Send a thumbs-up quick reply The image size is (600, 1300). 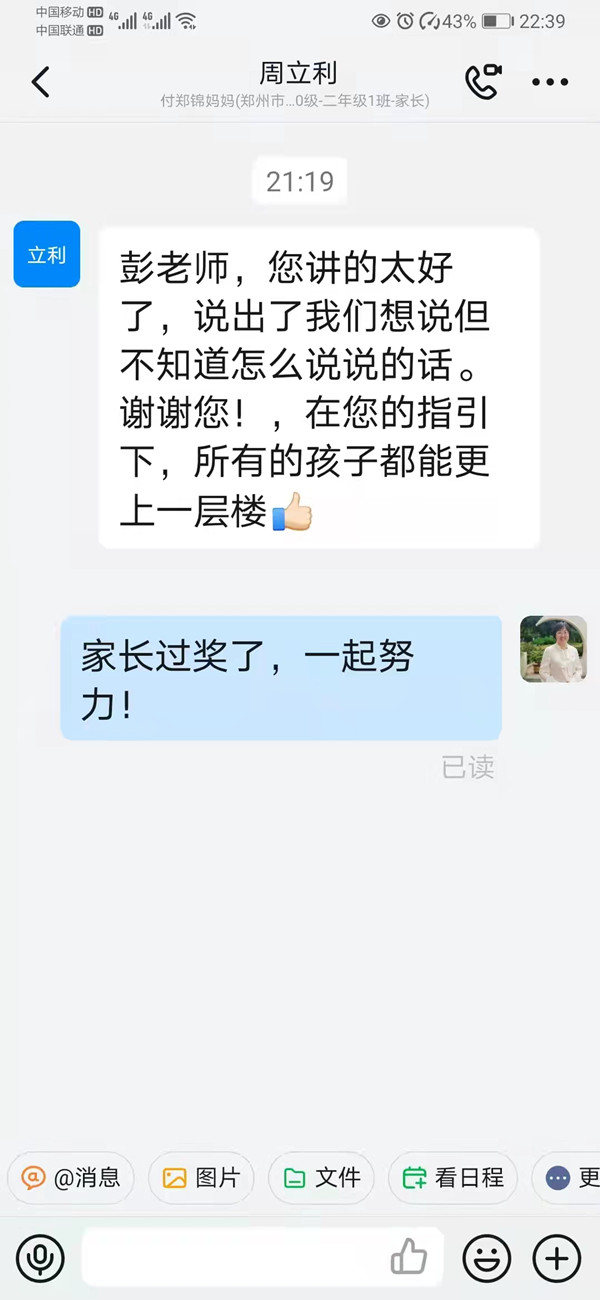click(x=409, y=1257)
